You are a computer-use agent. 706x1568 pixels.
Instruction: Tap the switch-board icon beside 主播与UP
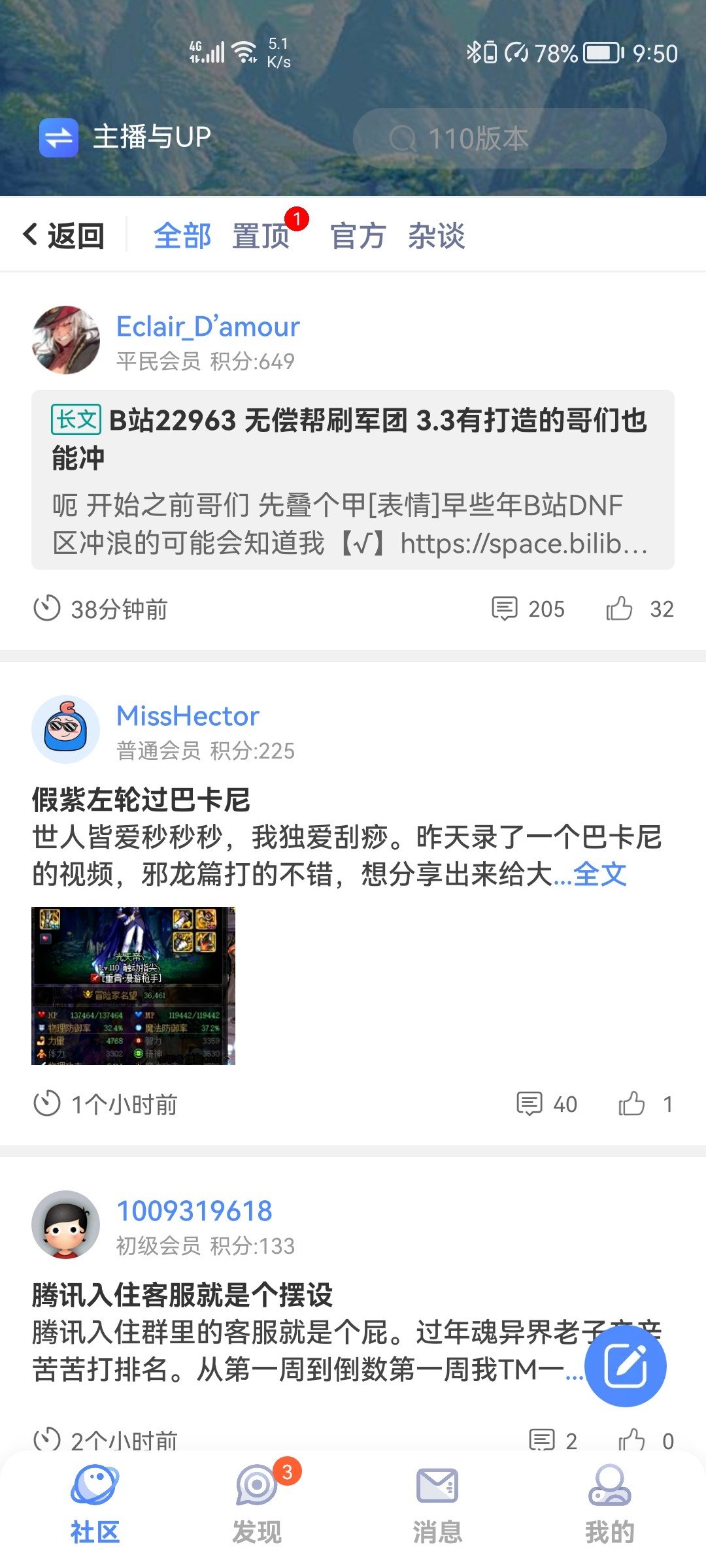tap(59, 138)
